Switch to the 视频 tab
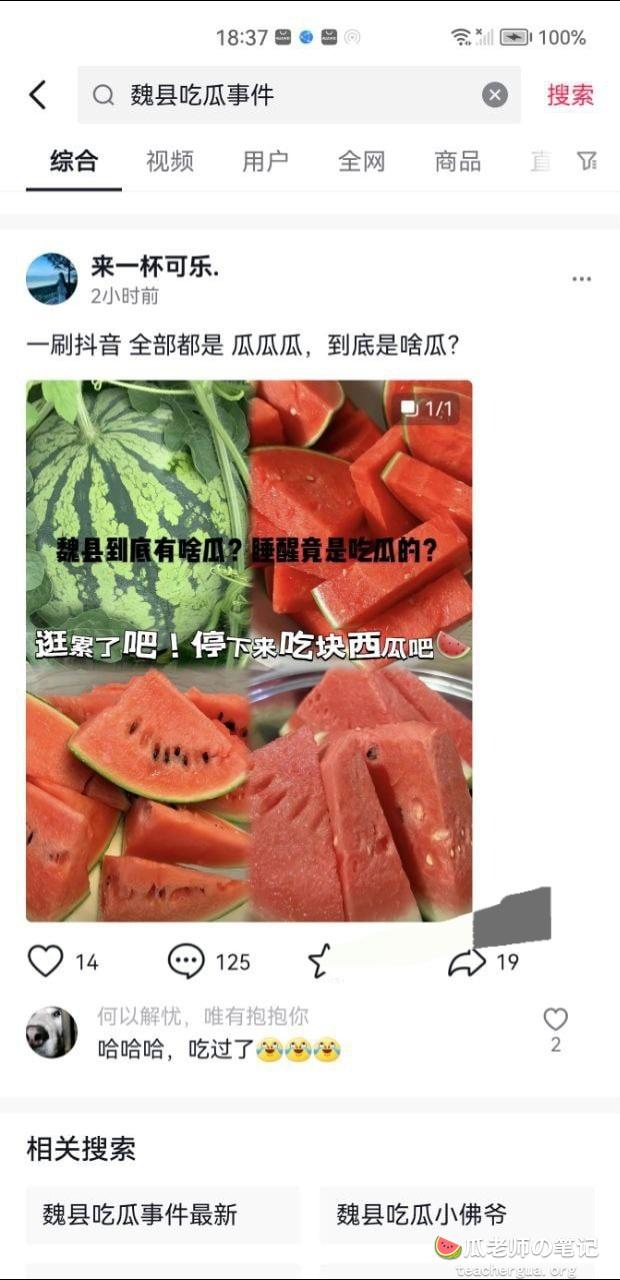The image size is (620, 1280). click(169, 161)
